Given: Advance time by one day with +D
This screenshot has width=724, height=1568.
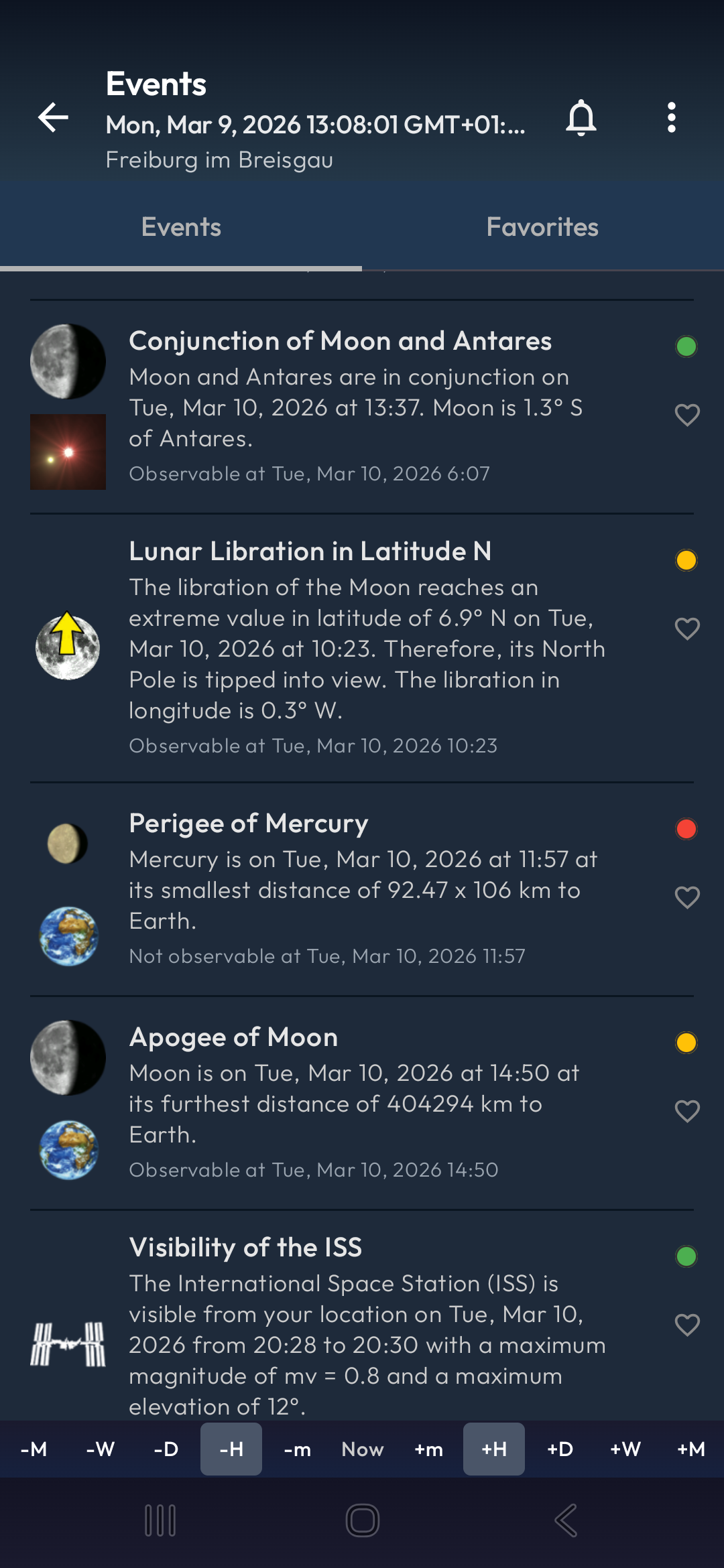Looking at the screenshot, I should (560, 1449).
